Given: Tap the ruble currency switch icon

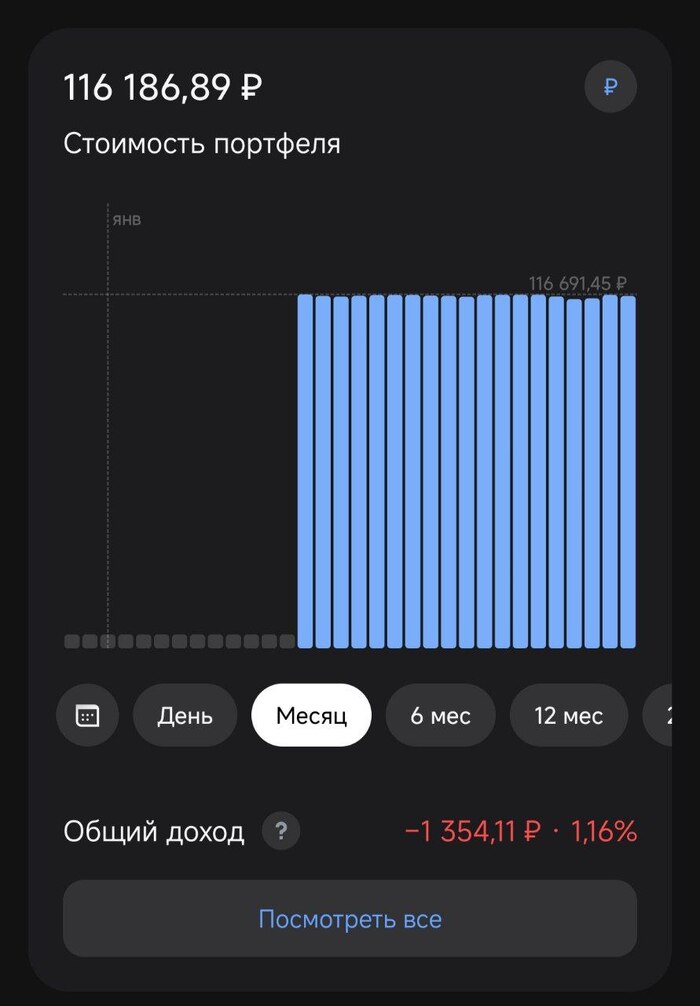Looking at the screenshot, I should coord(610,88).
